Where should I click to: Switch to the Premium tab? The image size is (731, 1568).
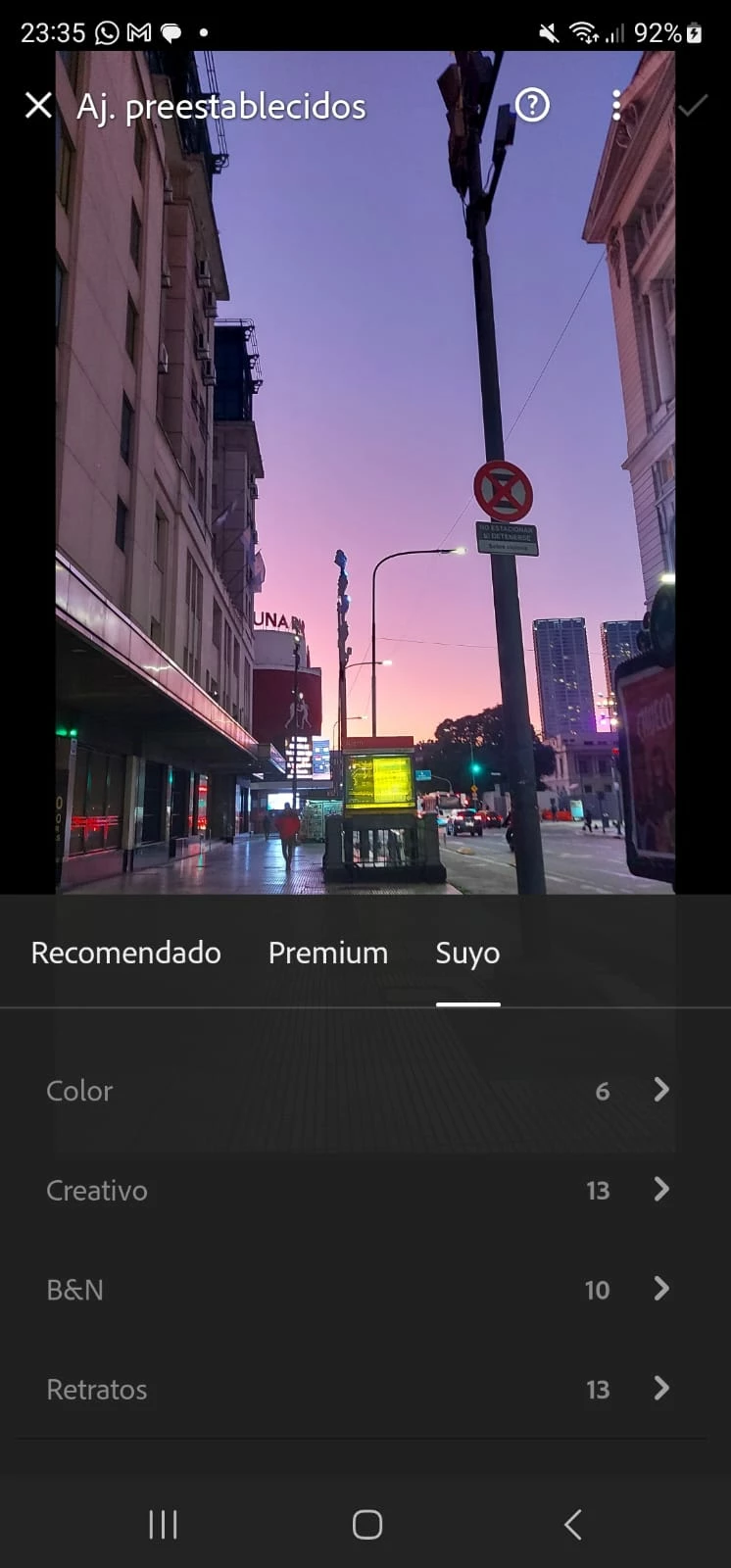point(328,953)
